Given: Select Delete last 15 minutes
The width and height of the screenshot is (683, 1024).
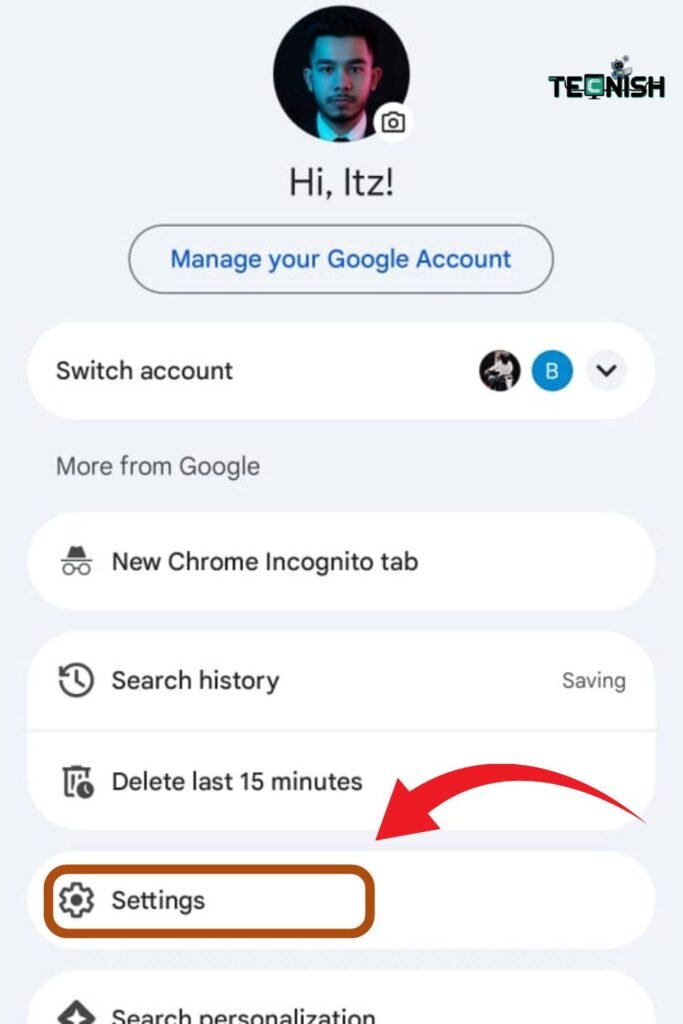Looking at the screenshot, I should (236, 781).
